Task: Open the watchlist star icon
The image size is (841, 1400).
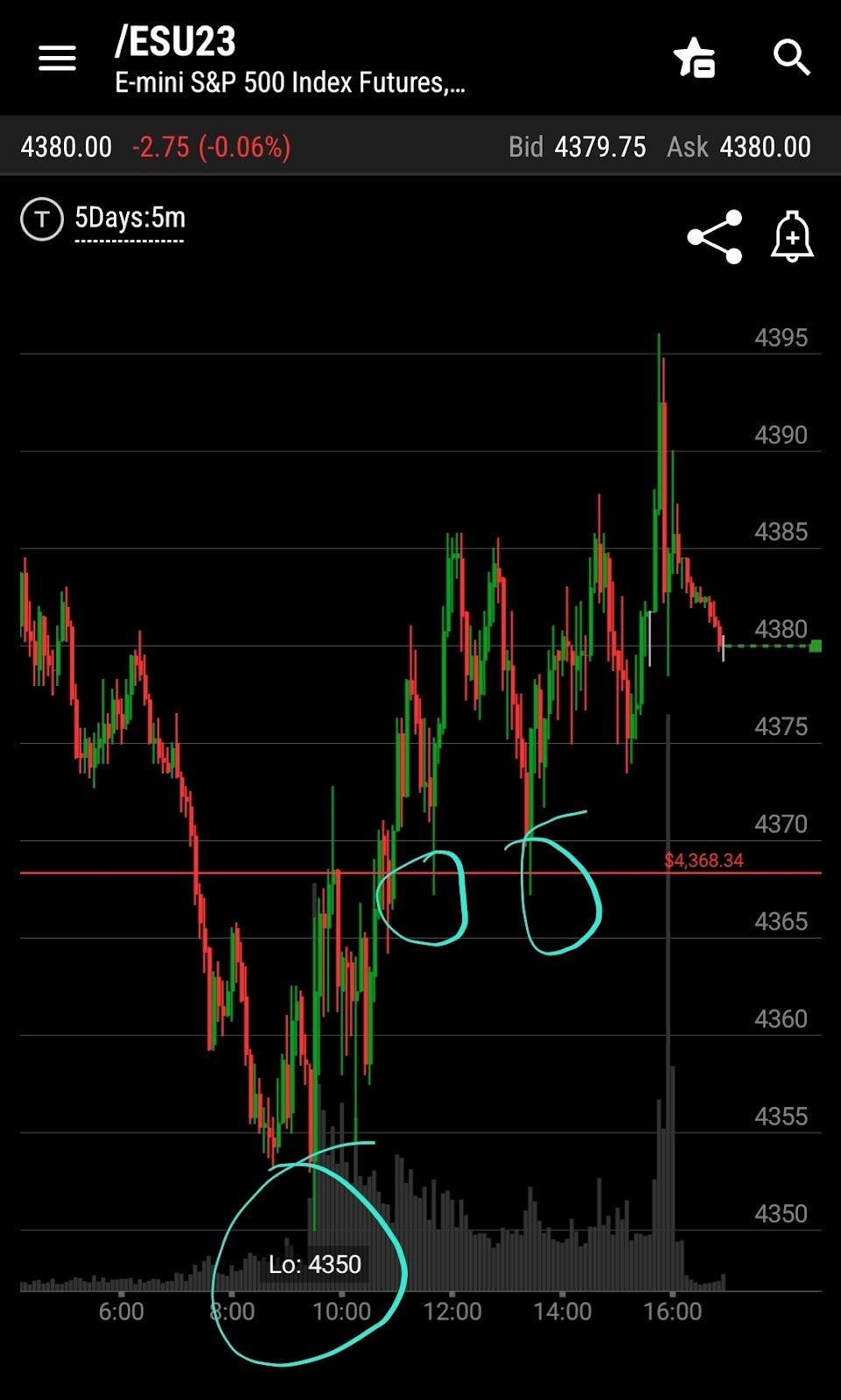Action: [695, 58]
